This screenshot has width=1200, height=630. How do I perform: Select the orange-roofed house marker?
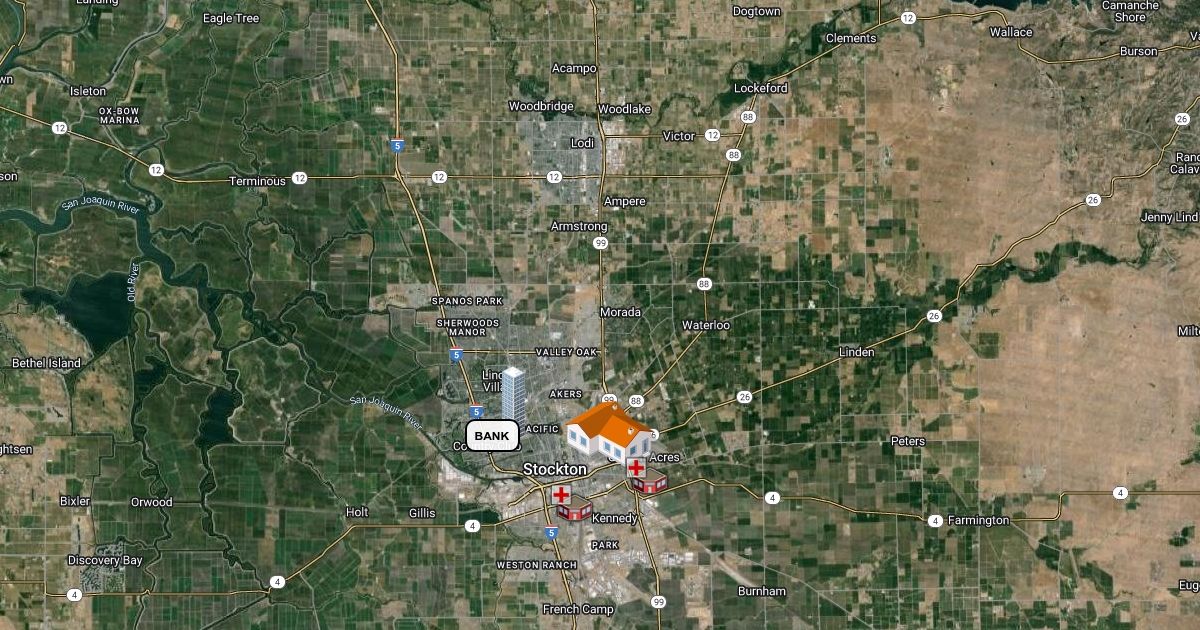coord(606,433)
